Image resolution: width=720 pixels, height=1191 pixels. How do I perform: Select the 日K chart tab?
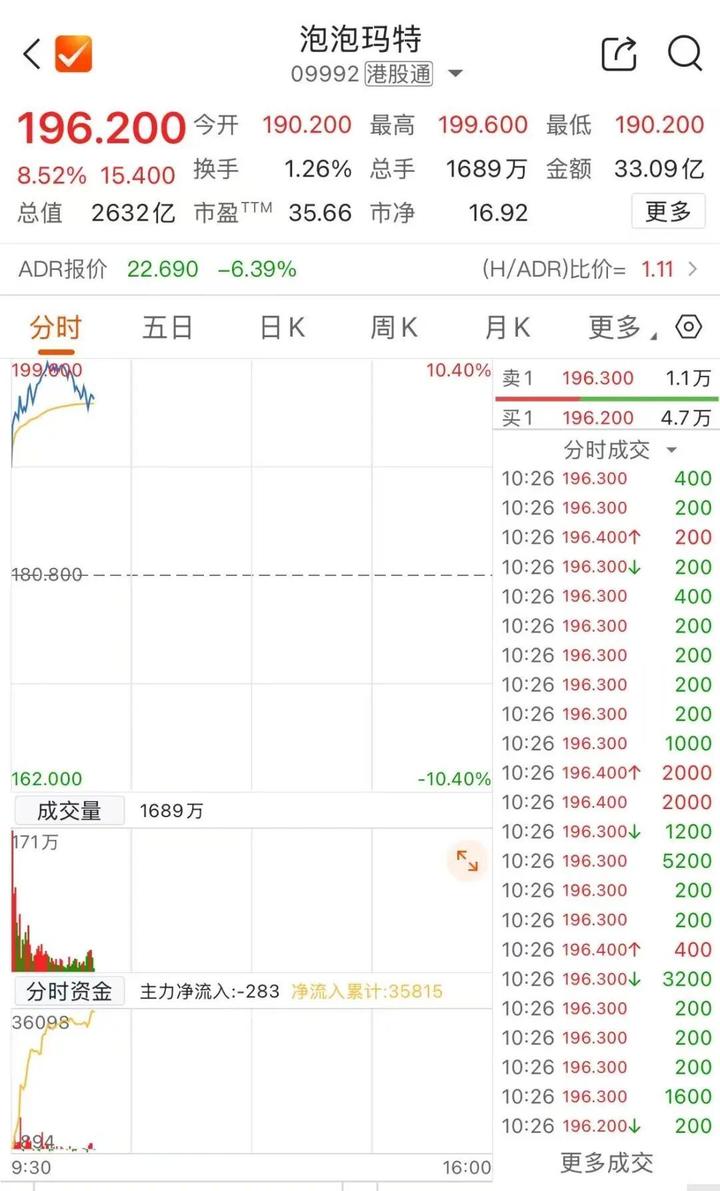point(282,327)
